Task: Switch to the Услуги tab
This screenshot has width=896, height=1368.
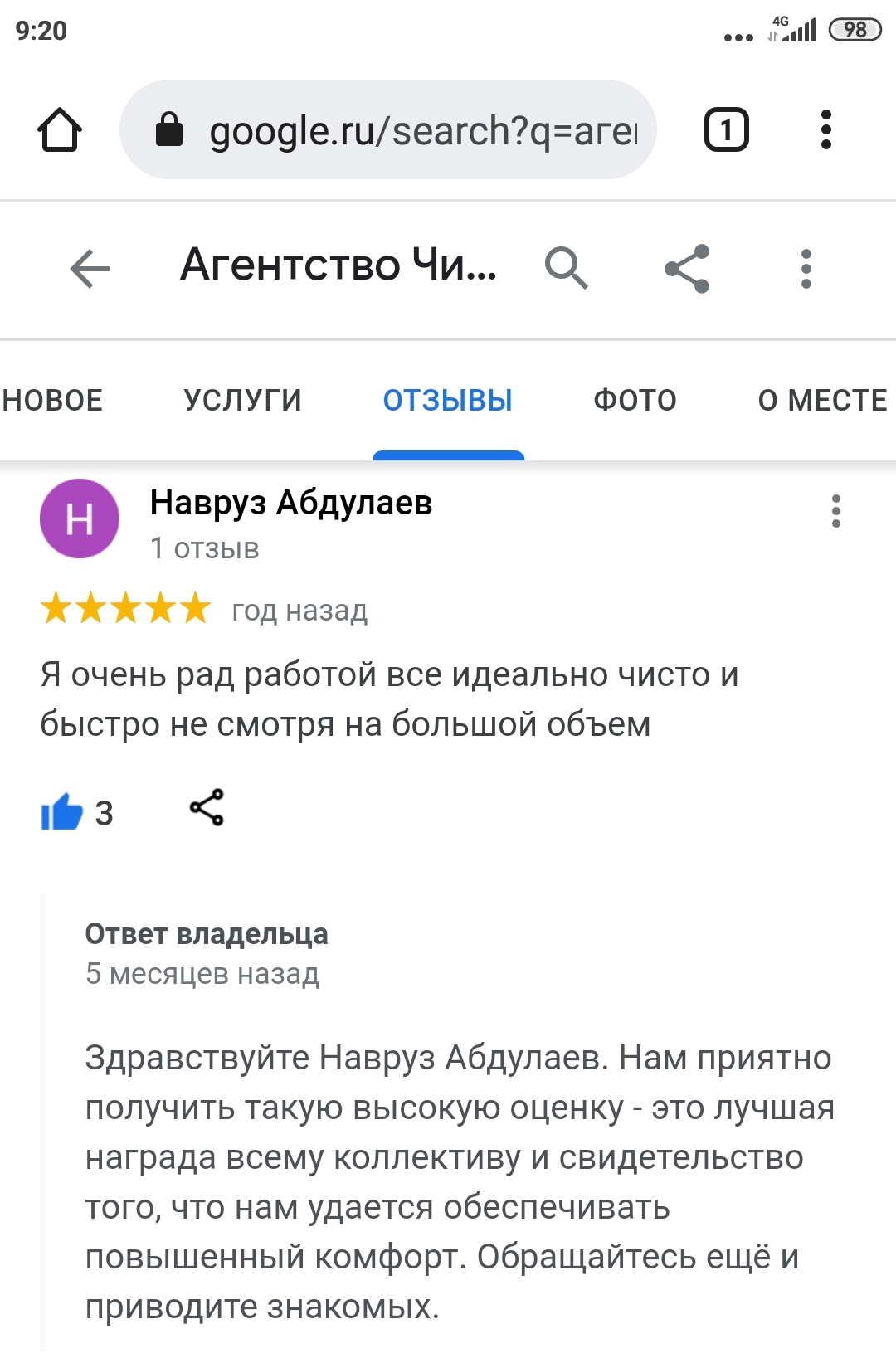Action: point(242,401)
